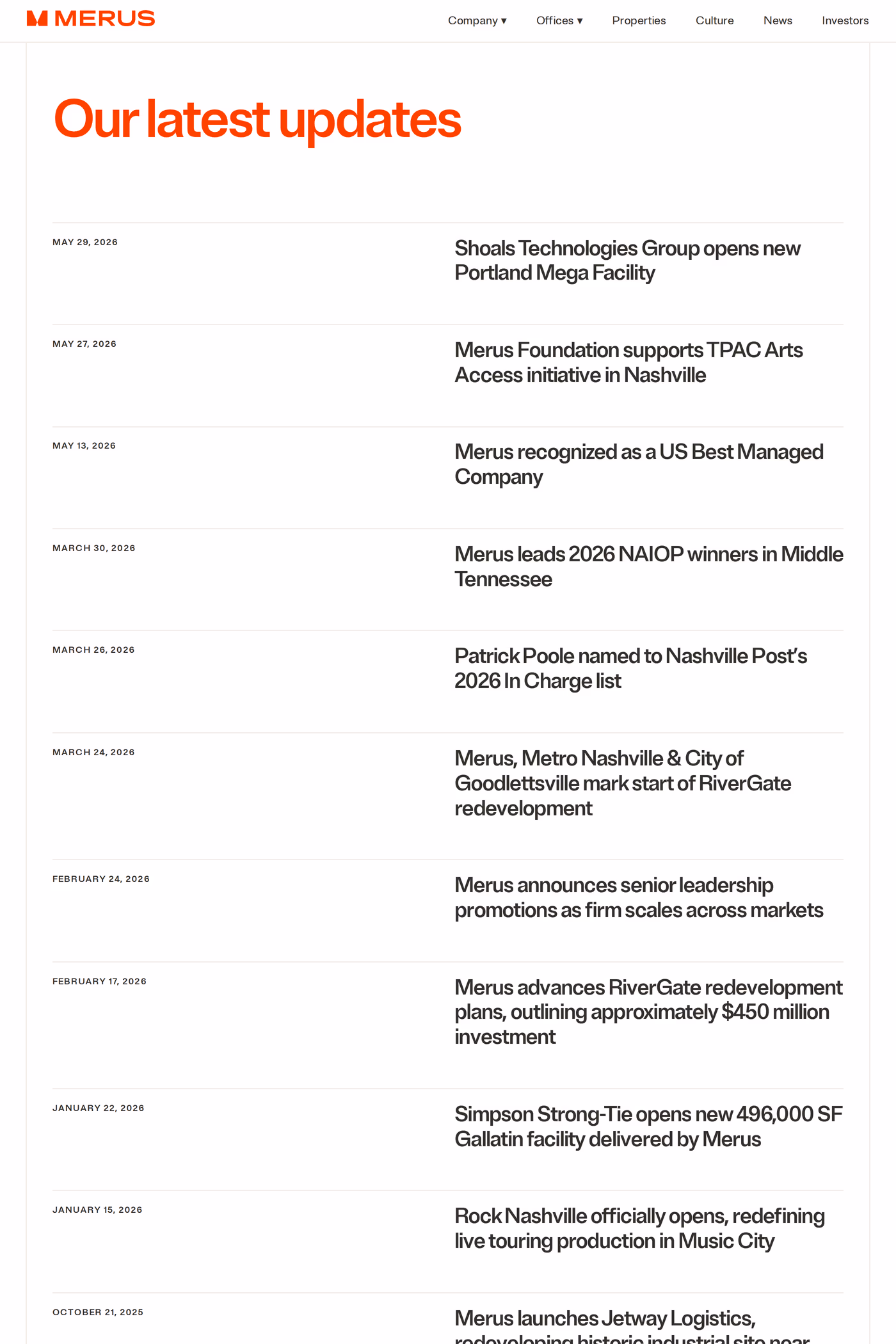Open the Culture page
This screenshot has width=896, height=1344.
point(714,20)
